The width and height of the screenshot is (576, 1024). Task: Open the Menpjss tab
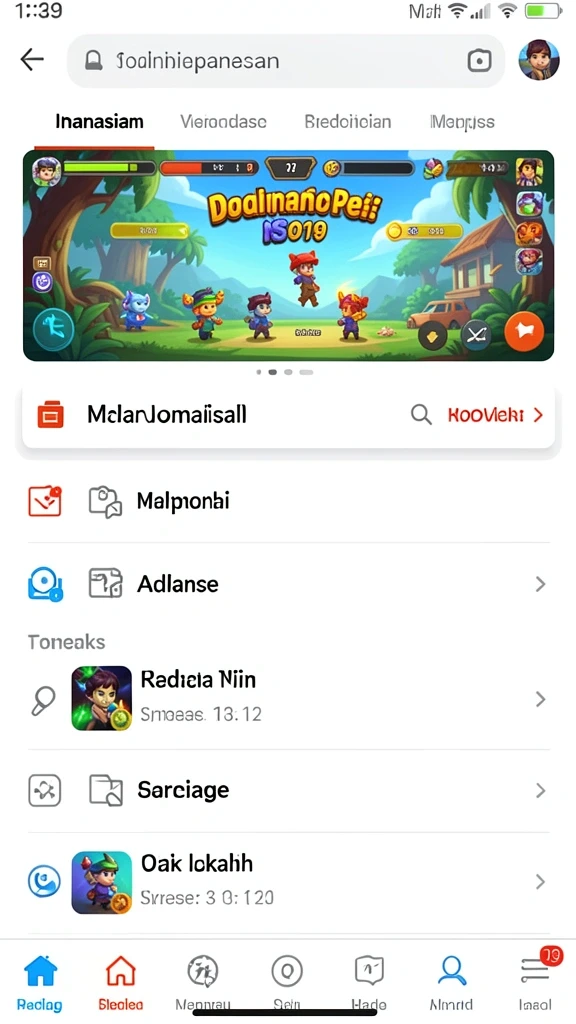(462, 121)
